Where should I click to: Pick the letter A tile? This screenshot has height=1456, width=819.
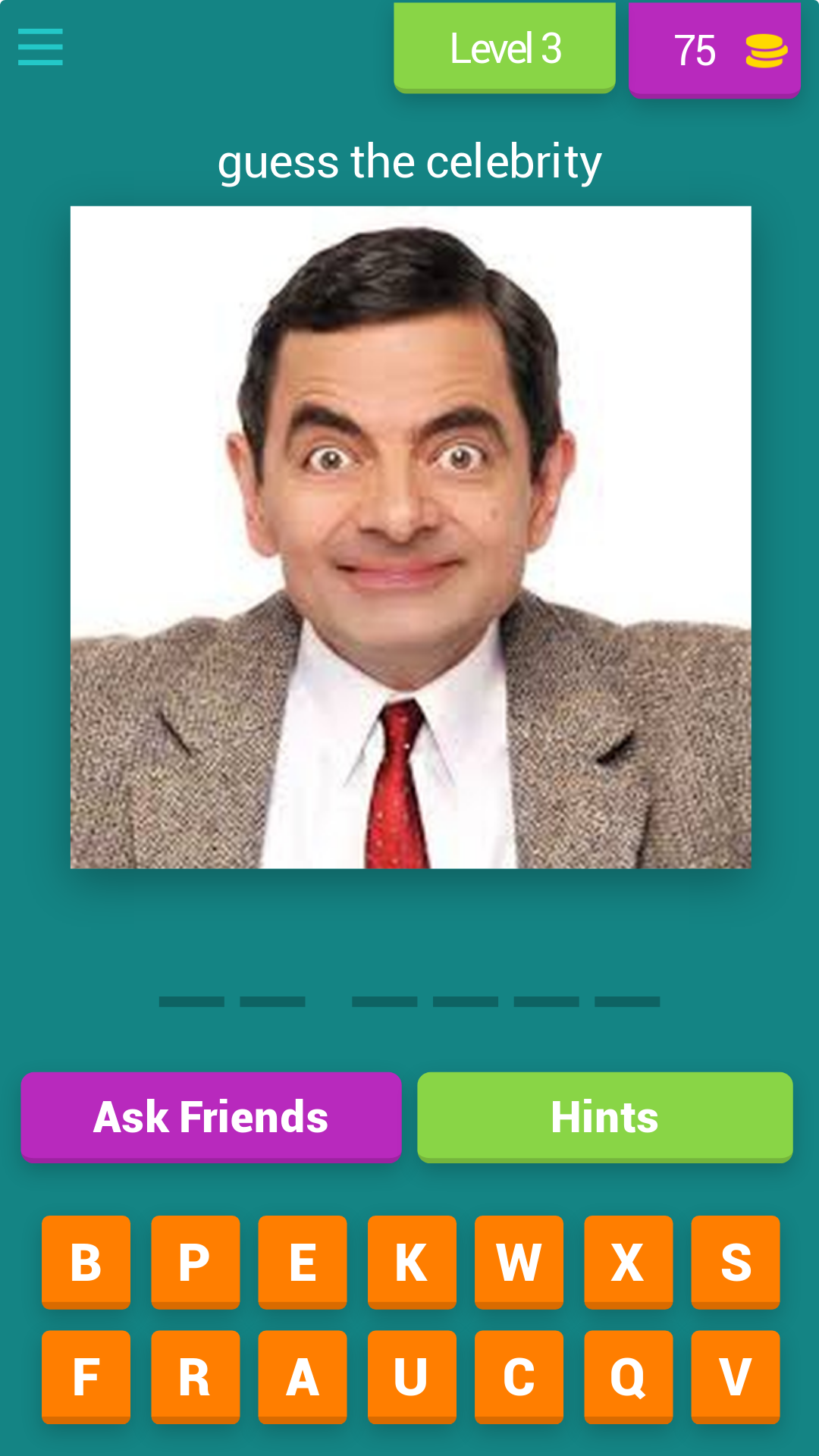point(303,1376)
